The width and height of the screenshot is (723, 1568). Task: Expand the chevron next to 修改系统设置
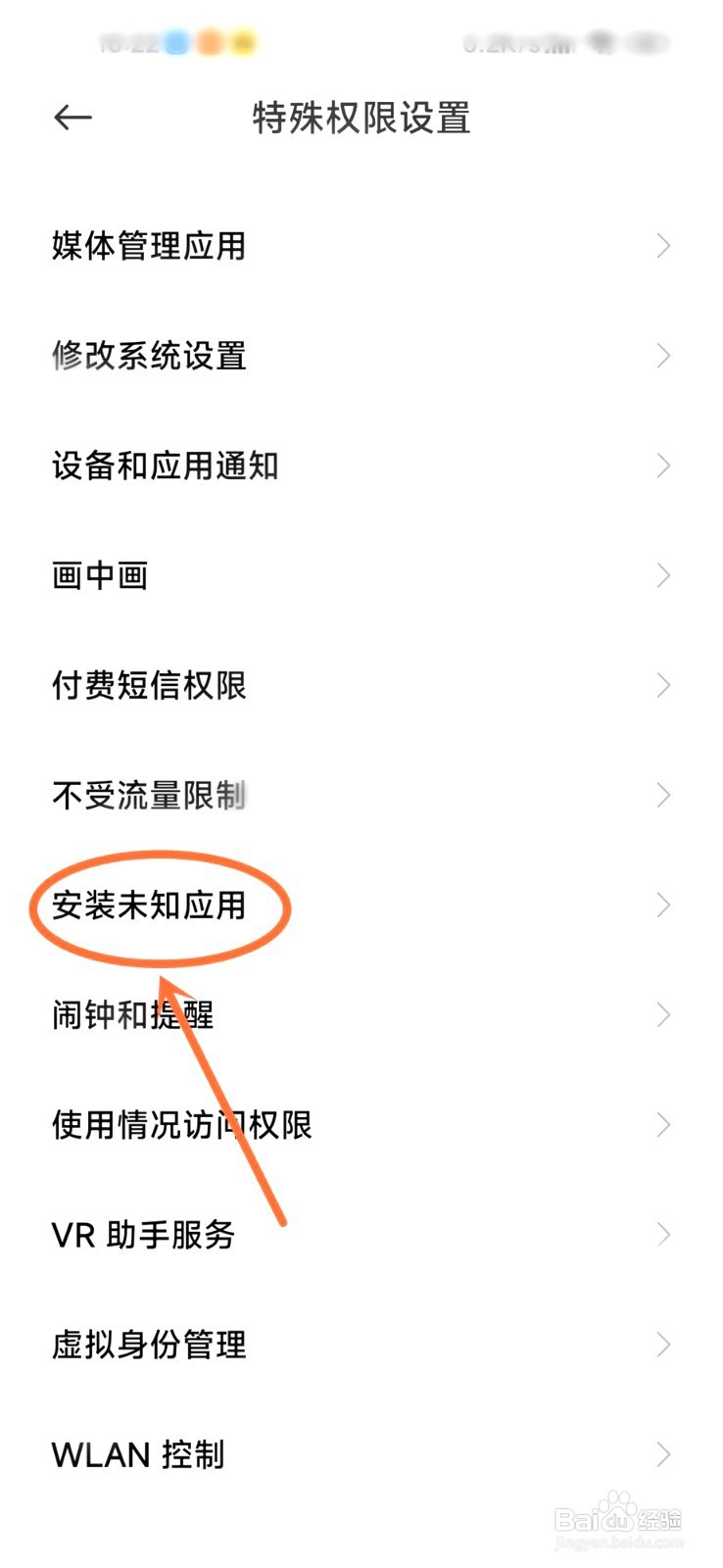pyautogui.click(x=662, y=357)
